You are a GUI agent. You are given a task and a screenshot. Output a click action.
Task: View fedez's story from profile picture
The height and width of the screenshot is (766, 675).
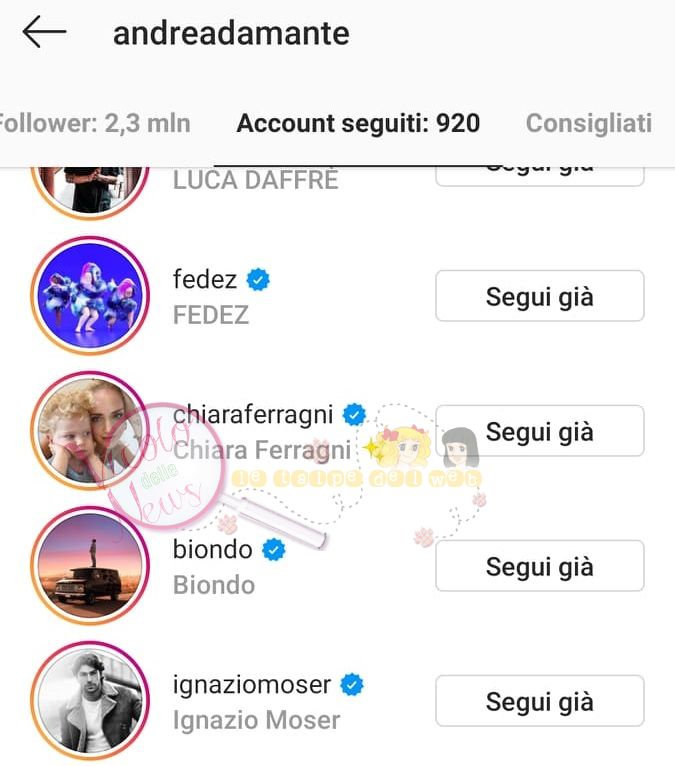[90, 296]
